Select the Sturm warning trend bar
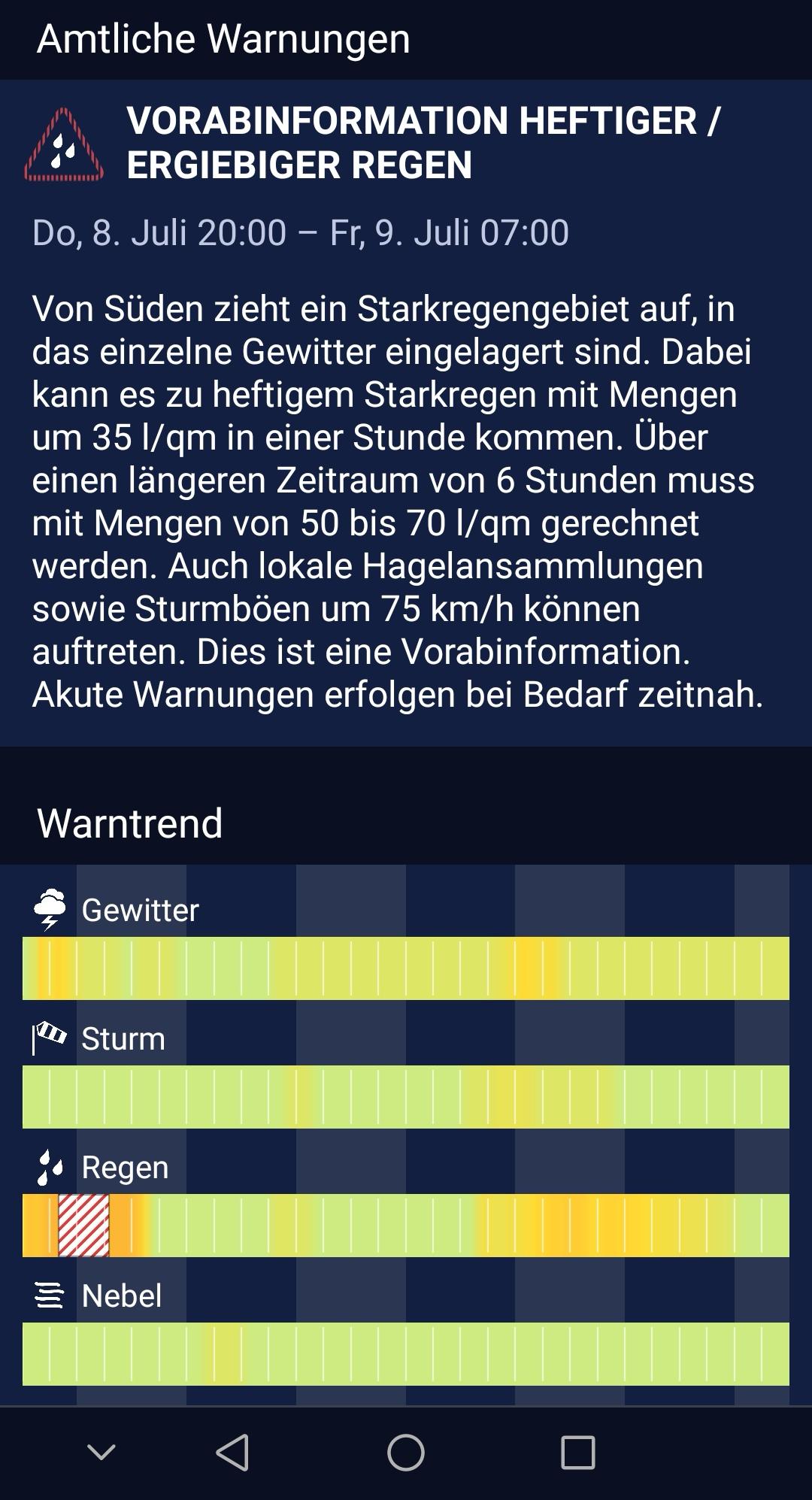 [406, 1097]
